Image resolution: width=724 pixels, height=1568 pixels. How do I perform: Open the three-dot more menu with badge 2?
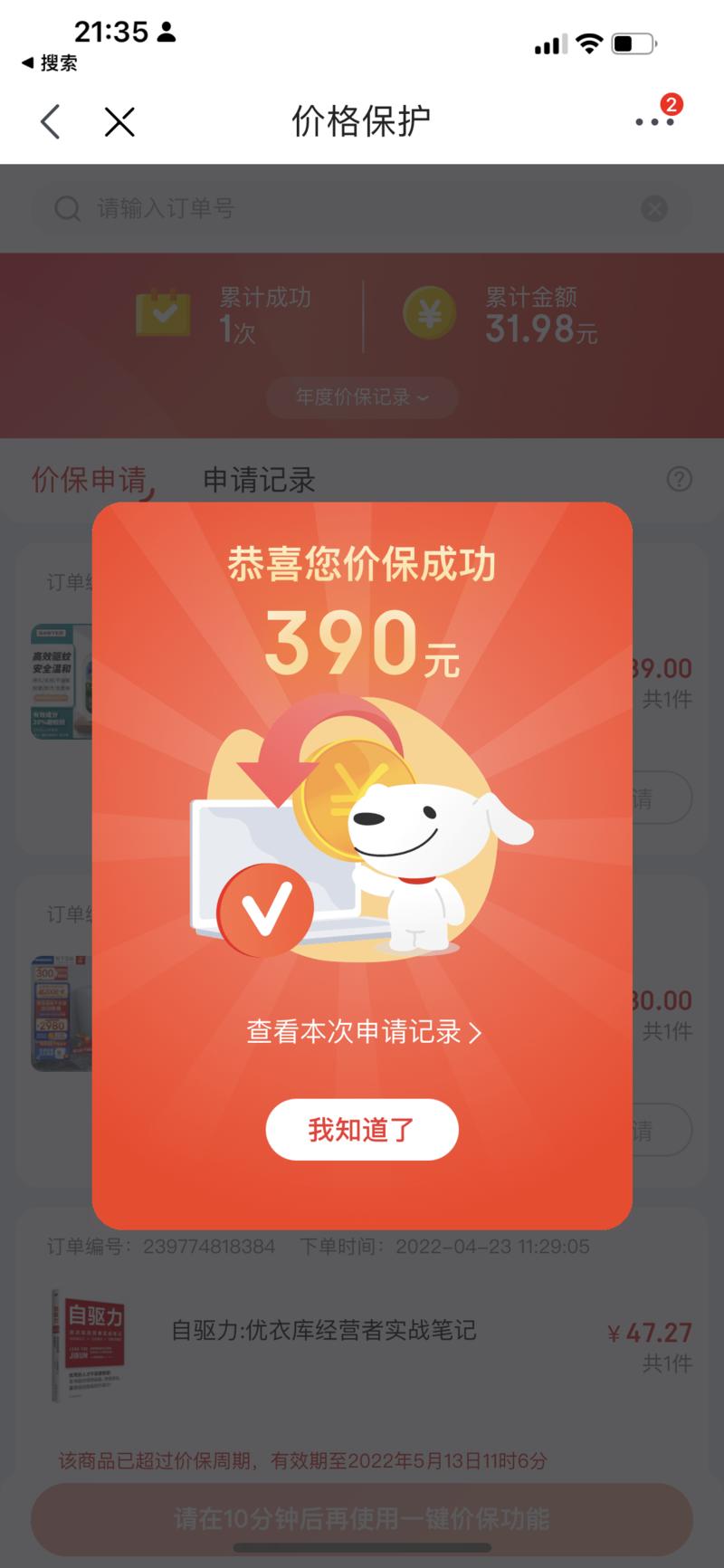click(653, 122)
